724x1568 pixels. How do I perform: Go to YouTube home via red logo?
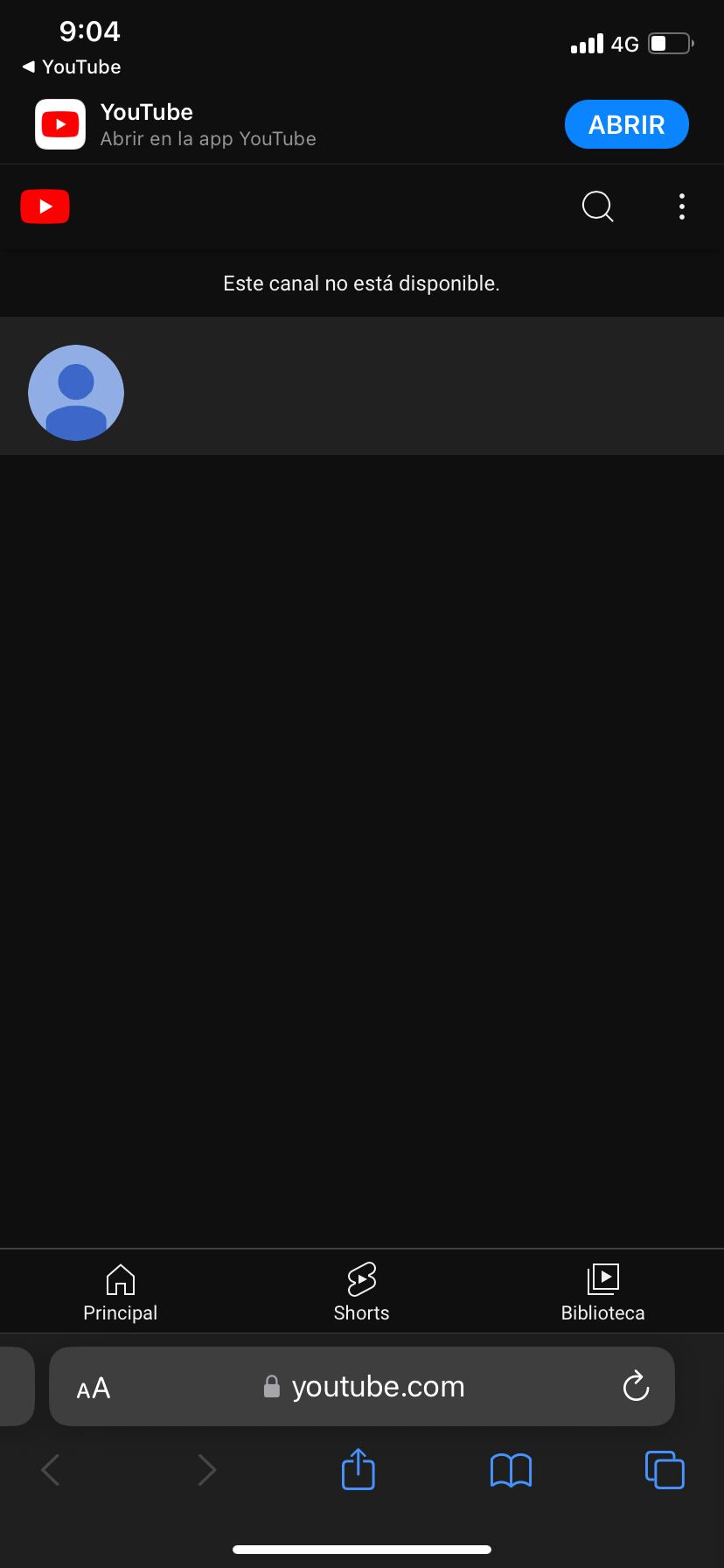45,206
